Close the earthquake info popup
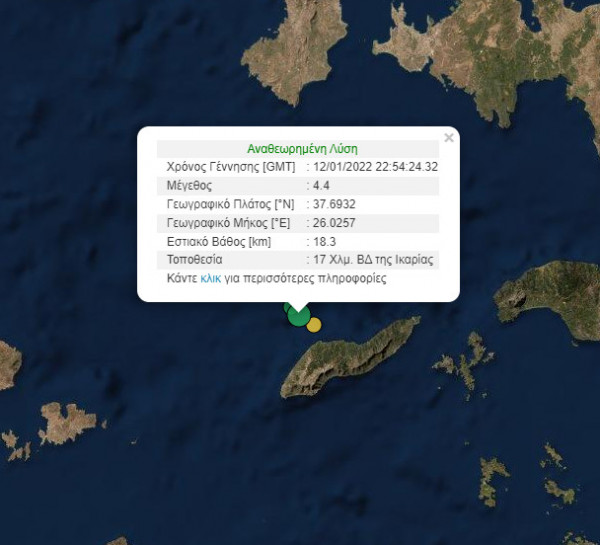 (448, 138)
